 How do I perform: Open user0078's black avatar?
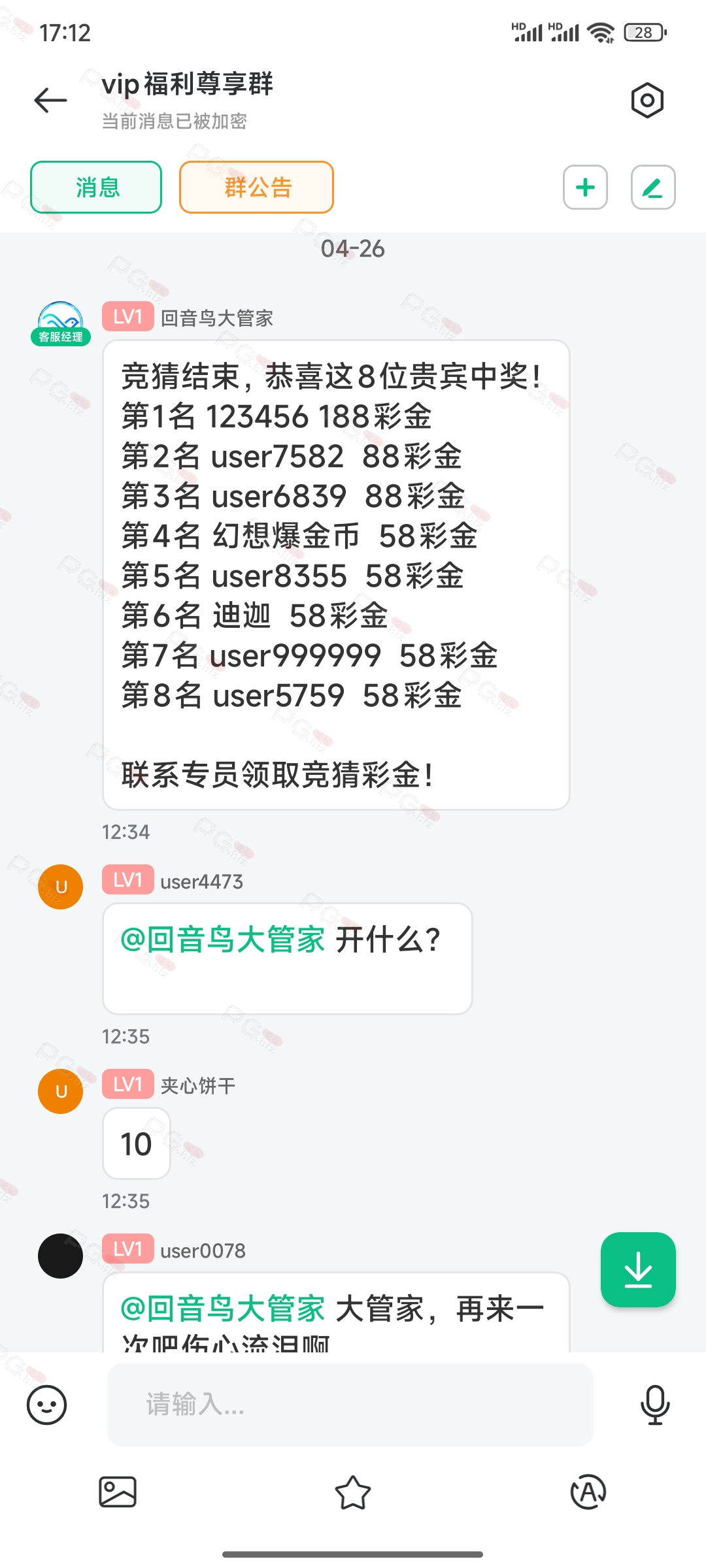60,1256
